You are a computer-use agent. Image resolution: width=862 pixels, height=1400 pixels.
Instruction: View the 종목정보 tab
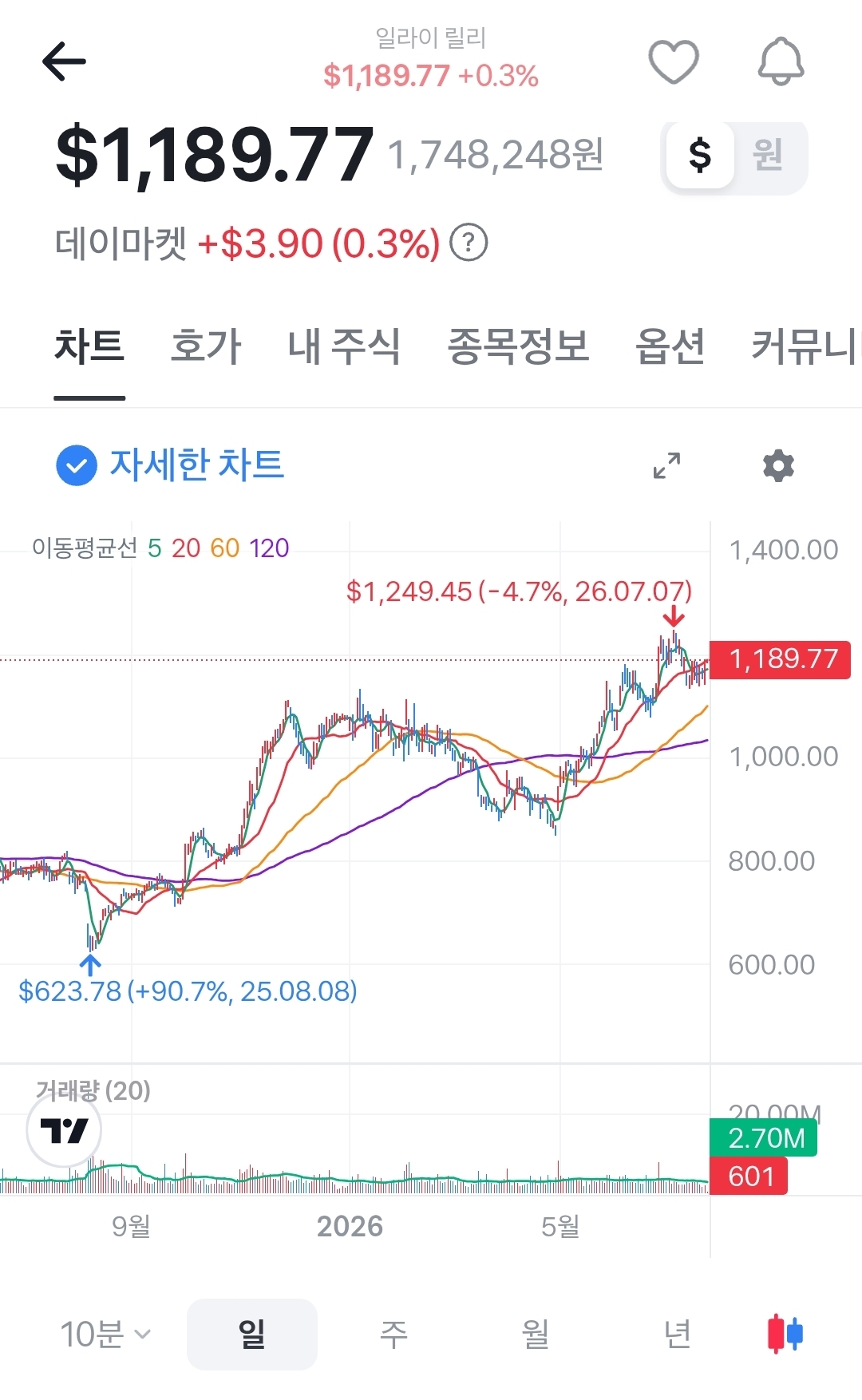518,346
